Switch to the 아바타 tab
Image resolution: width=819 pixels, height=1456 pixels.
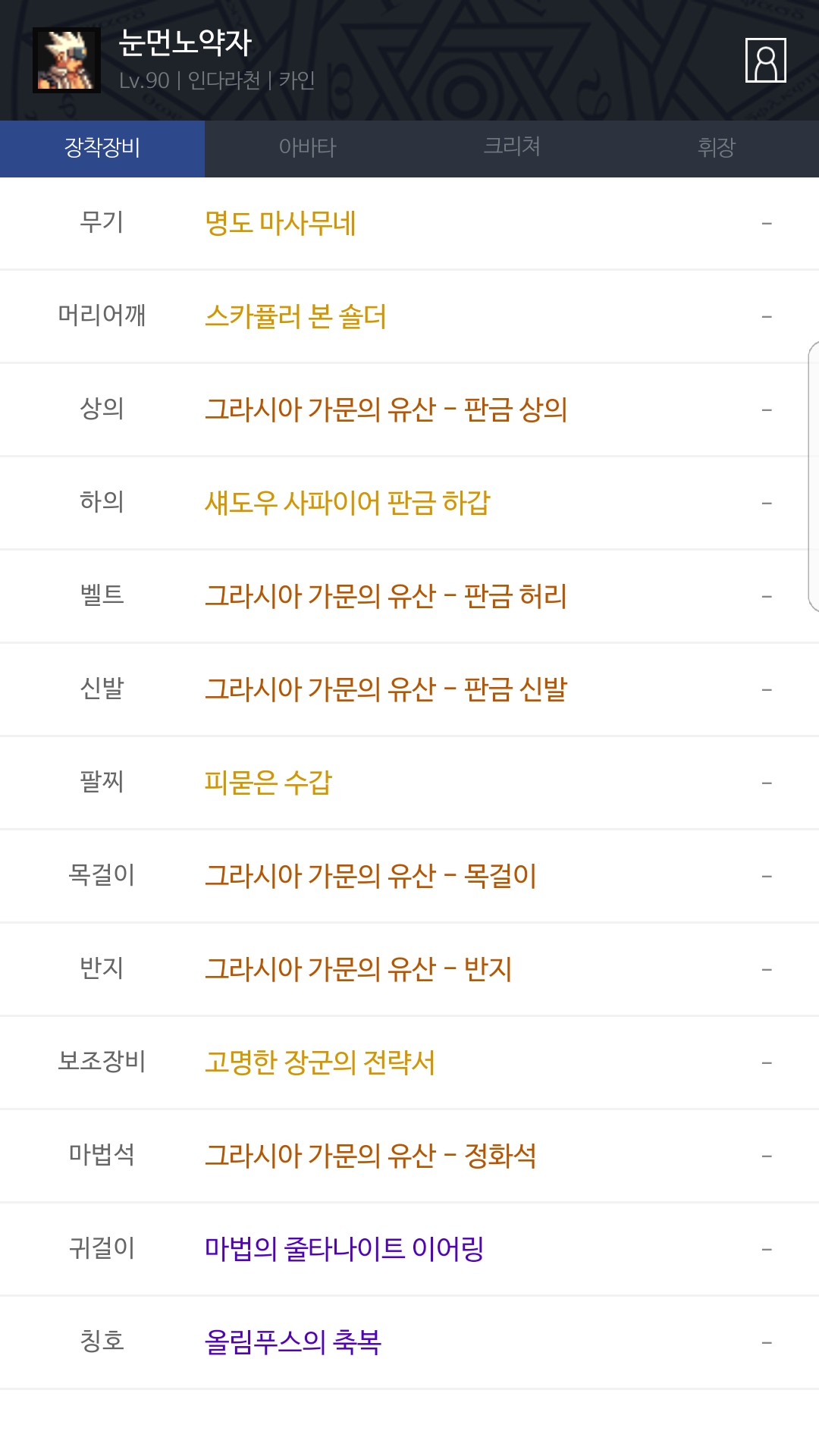(x=307, y=148)
